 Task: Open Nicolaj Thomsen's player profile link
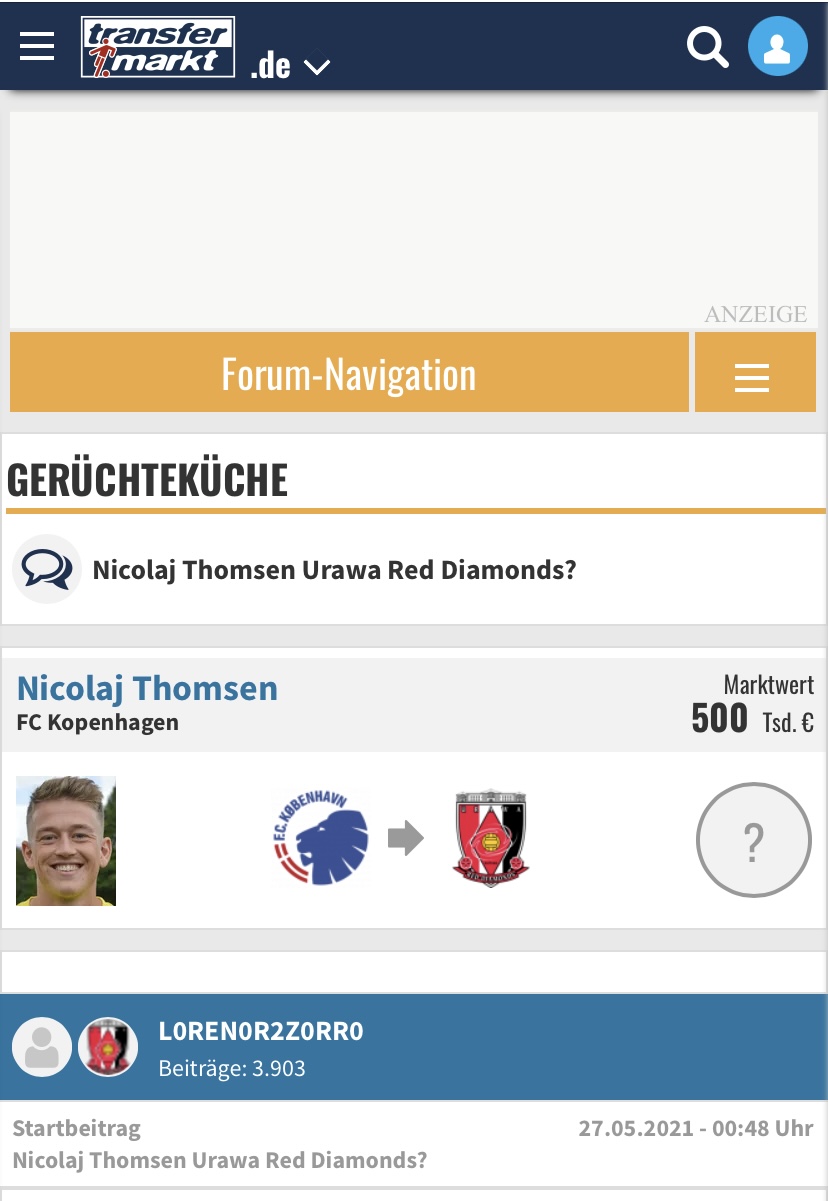point(147,688)
